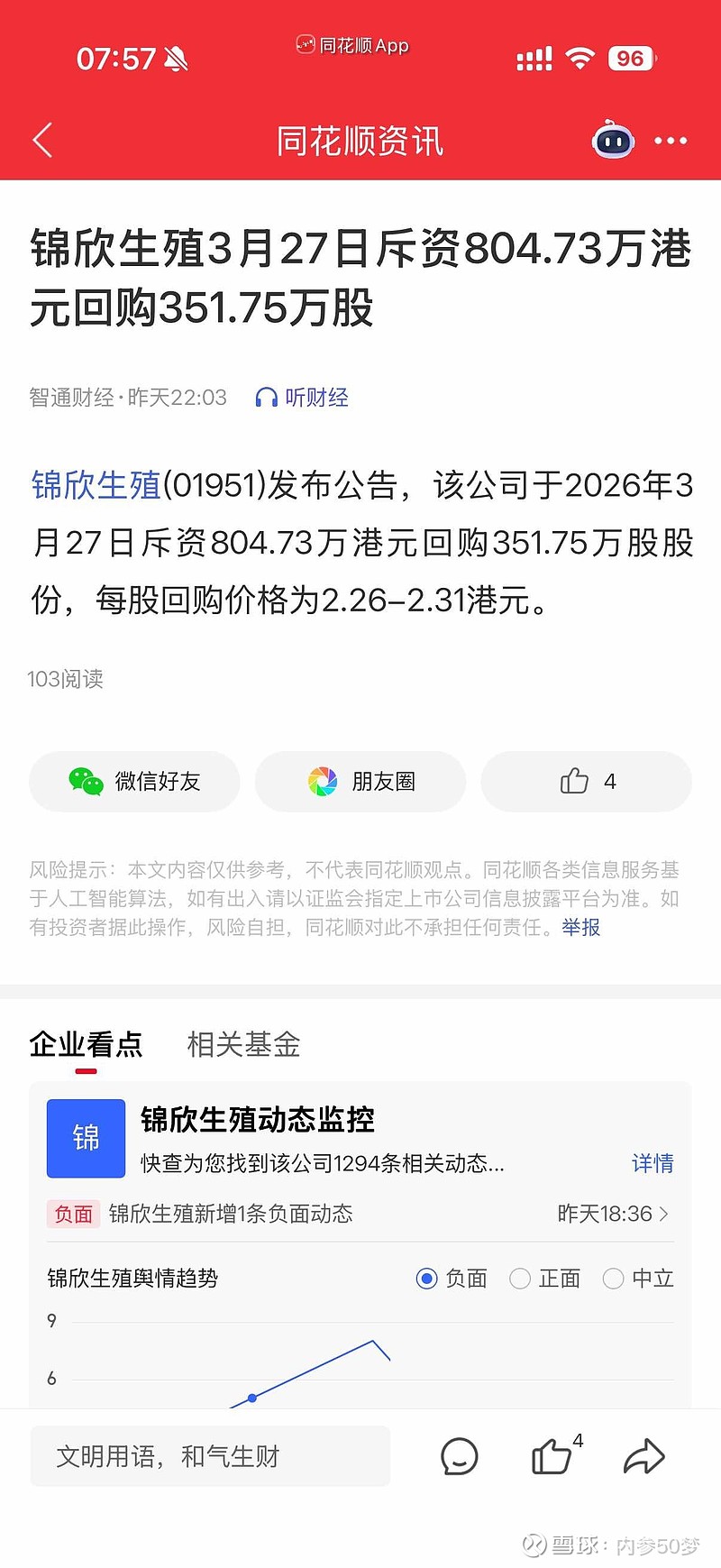This screenshot has height=1568, width=721.
Task: Select the 企业看点 tab
Action: 87,1045
